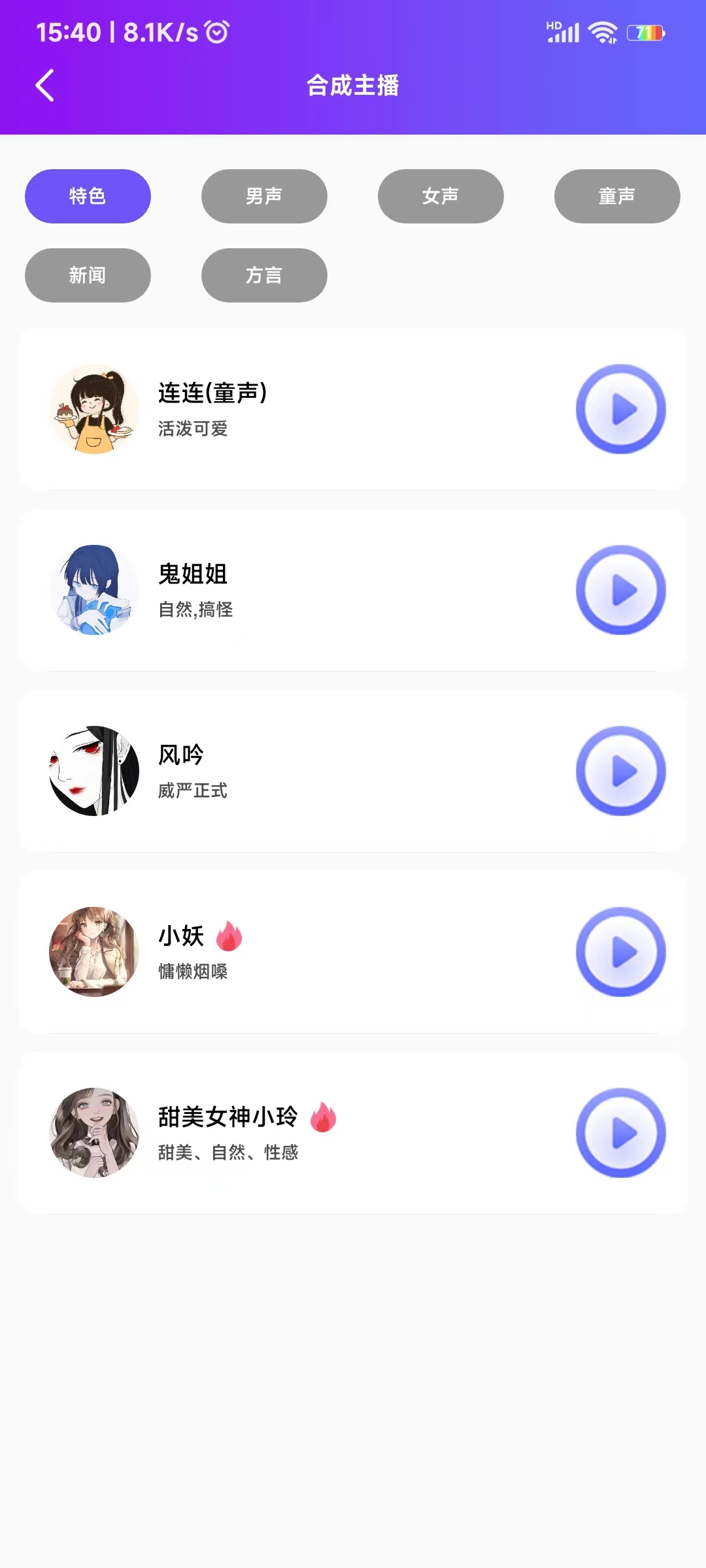Play the 甜美女神小玲 voice sample
Viewport: 706px width, 1568px height.
pos(620,1134)
